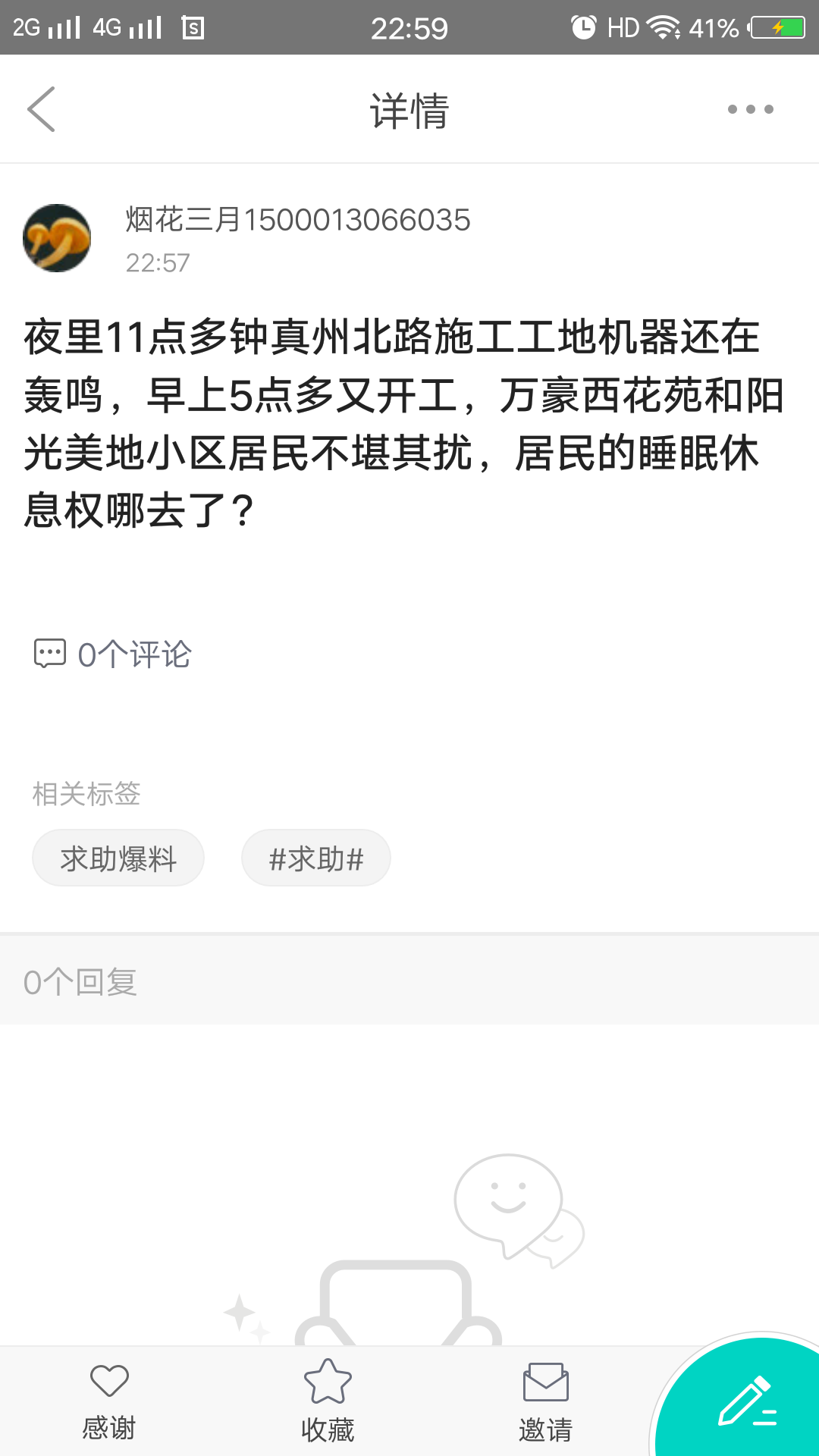Go back using the back arrow

point(42,109)
